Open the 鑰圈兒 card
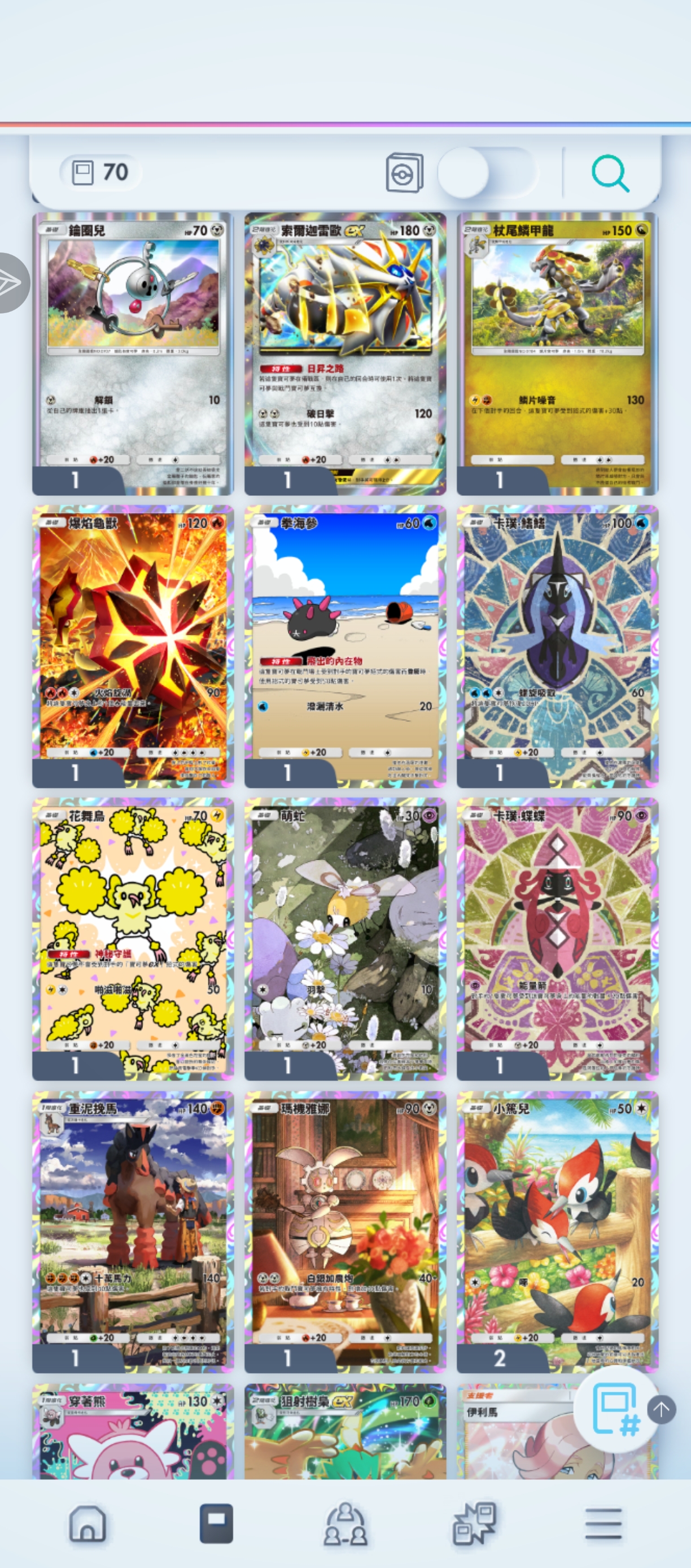691x1568 pixels. click(133, 353)
